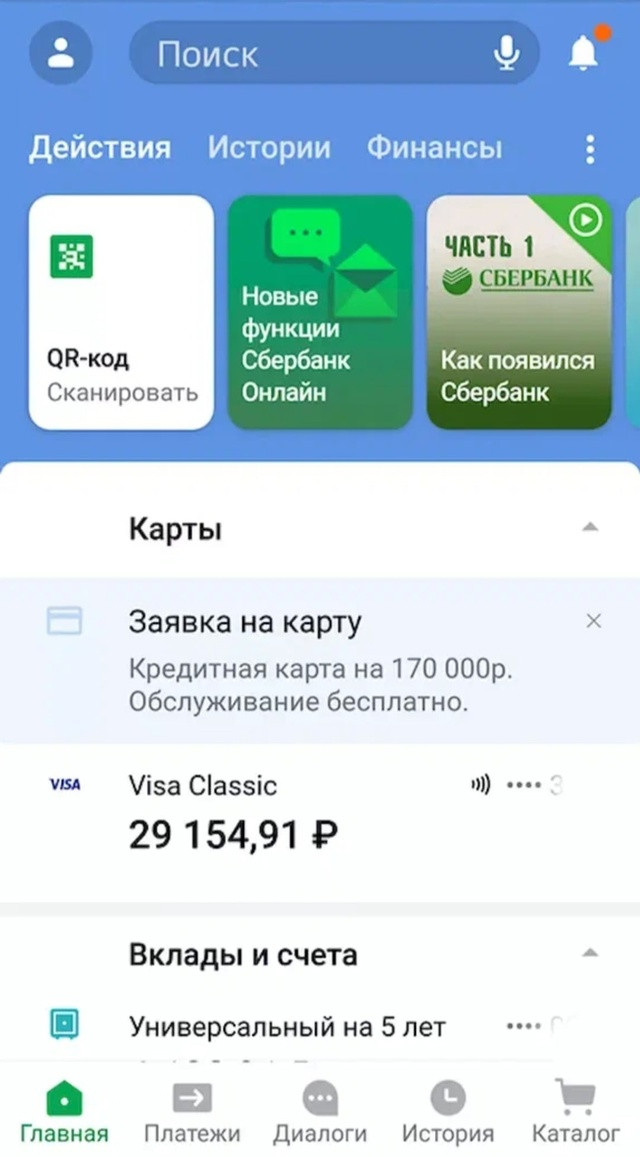Open the profile avatar icon

[61, 53]
